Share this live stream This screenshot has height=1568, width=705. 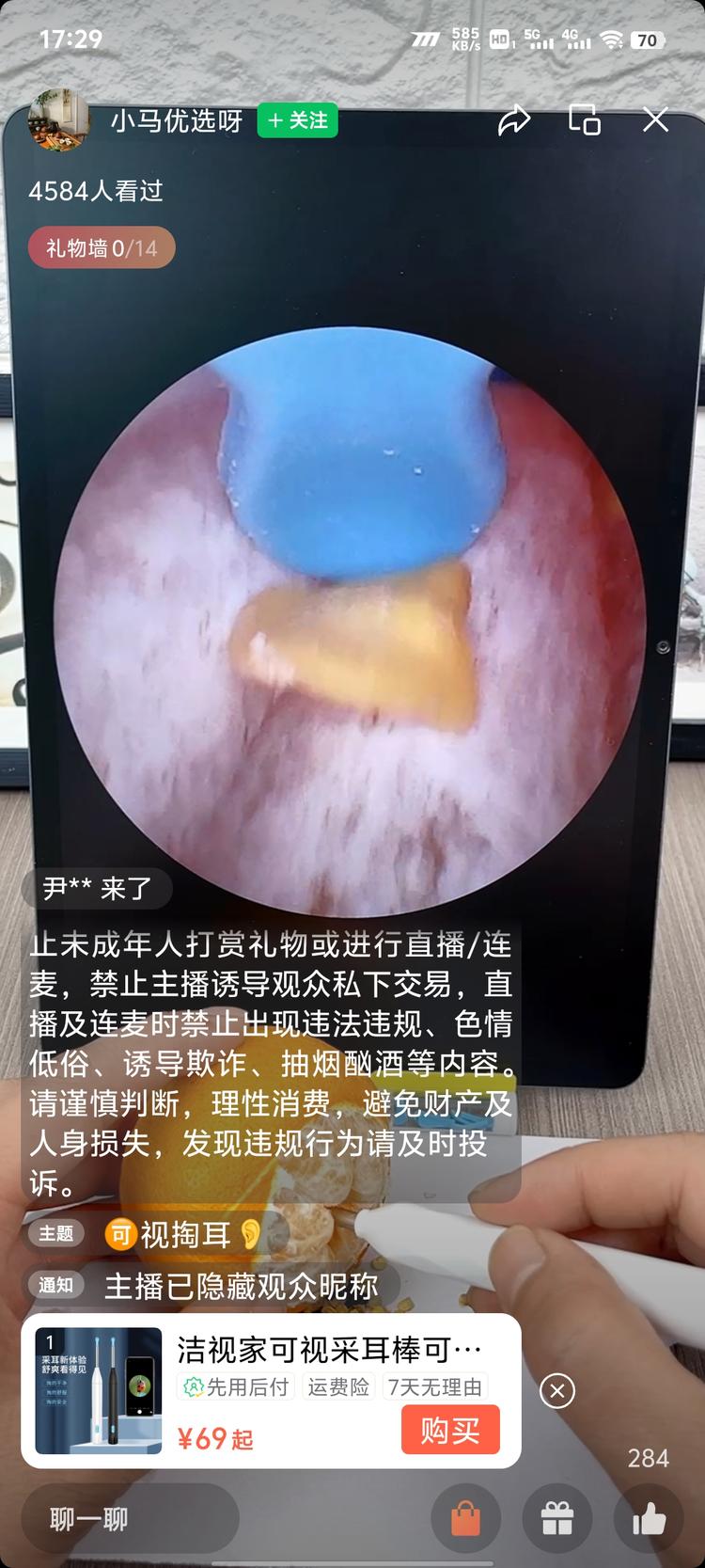tap(514, 120)
